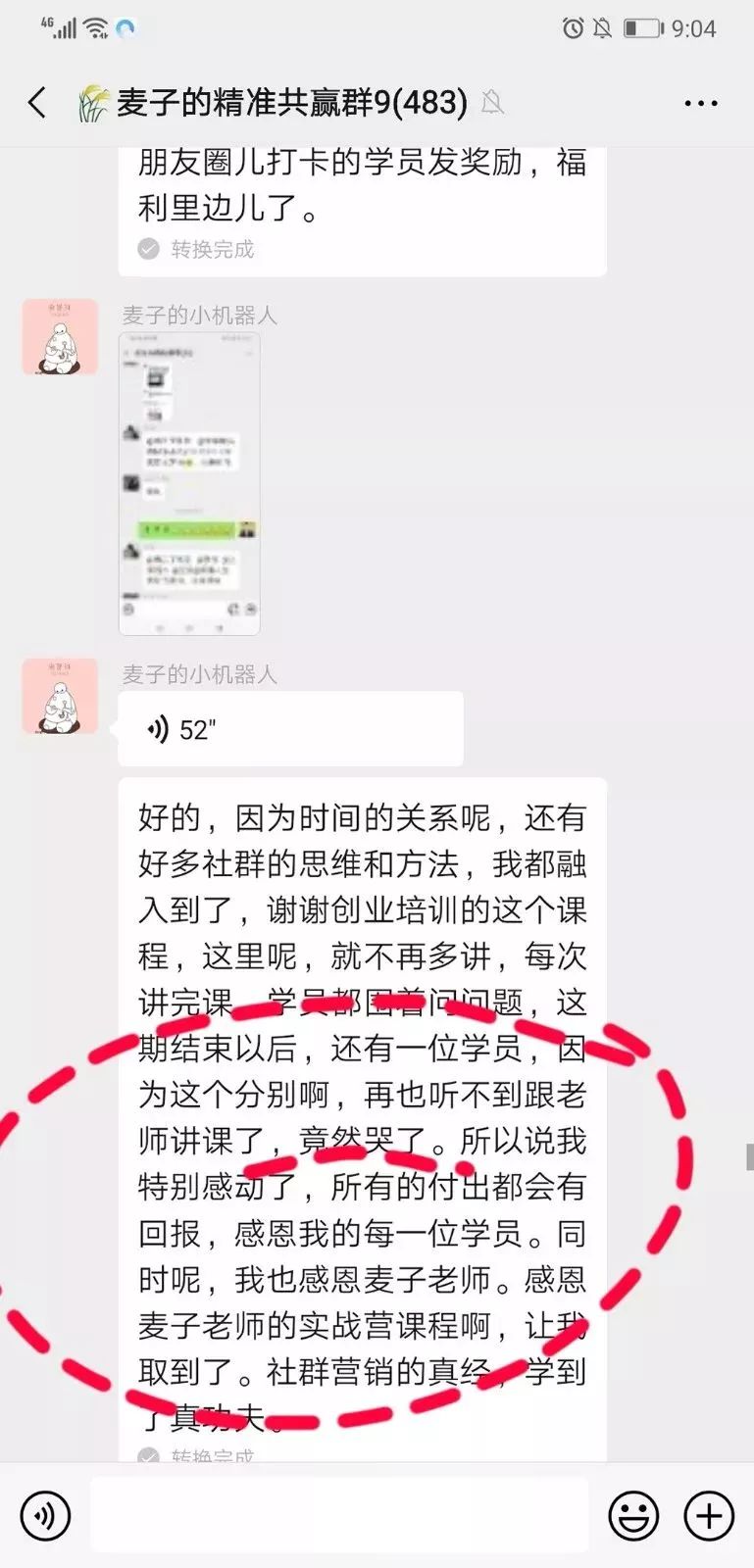754x1568 pixels.
Task: Go back from the group chat
Action: coord(37,103)
